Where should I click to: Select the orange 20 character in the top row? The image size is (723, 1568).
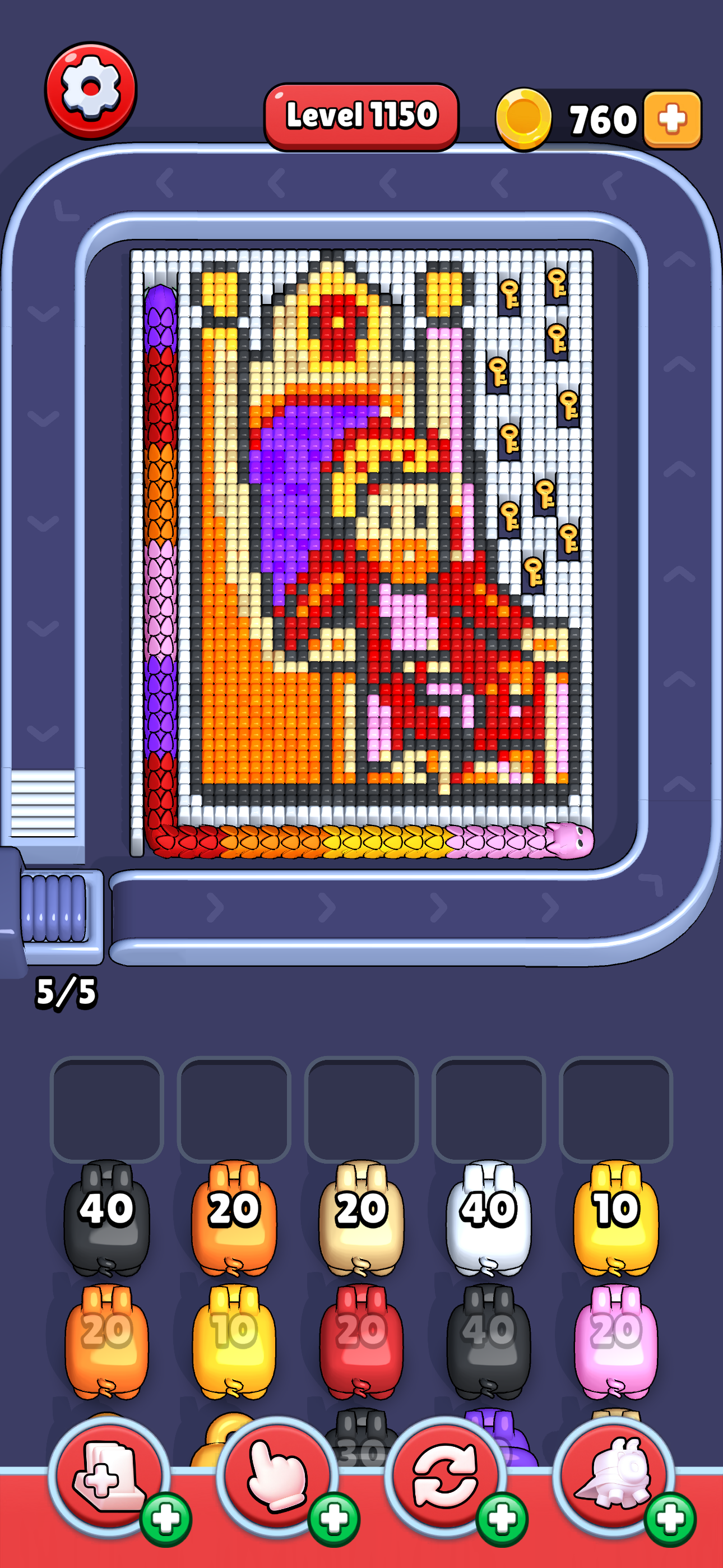(x=234, y=1217)
